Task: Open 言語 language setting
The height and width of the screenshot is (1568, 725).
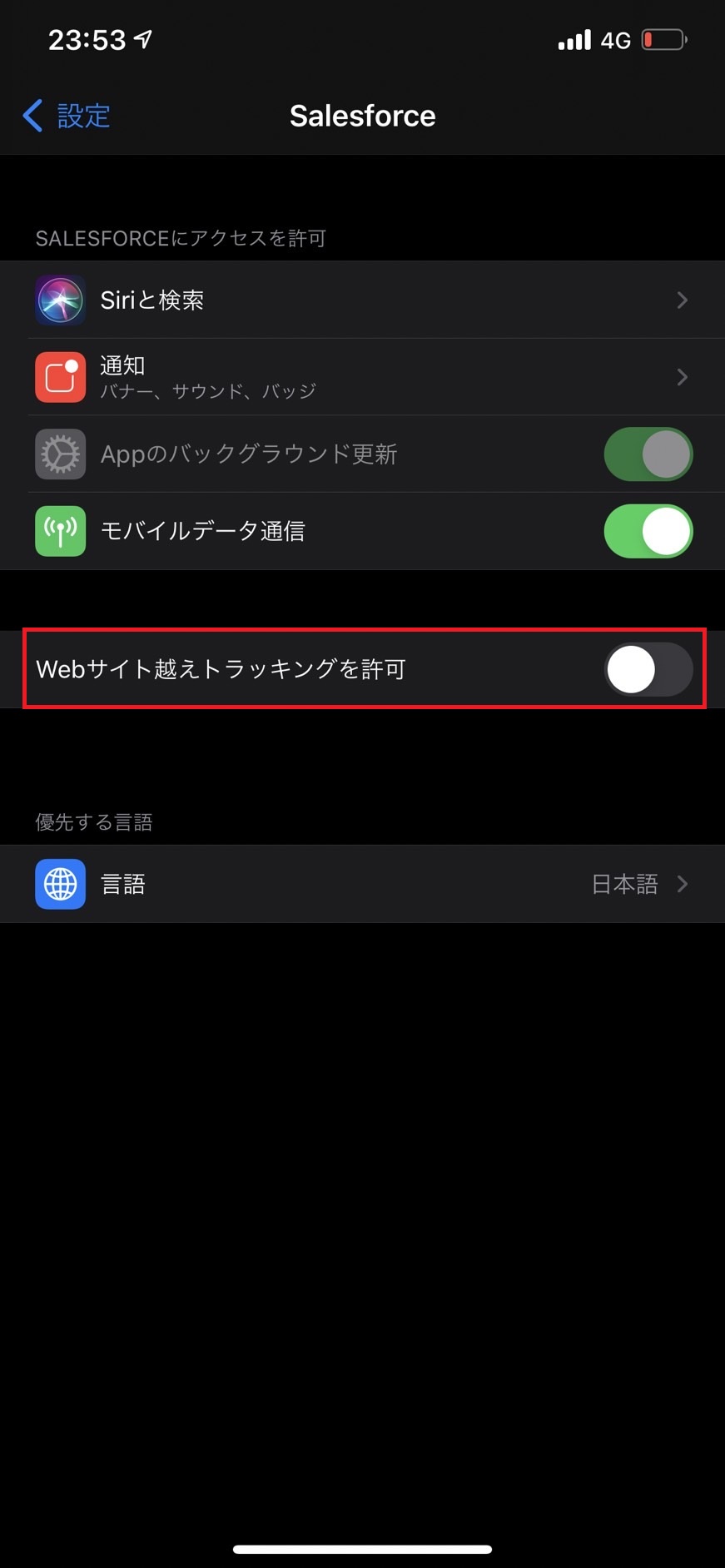Action: click(362, 884)
